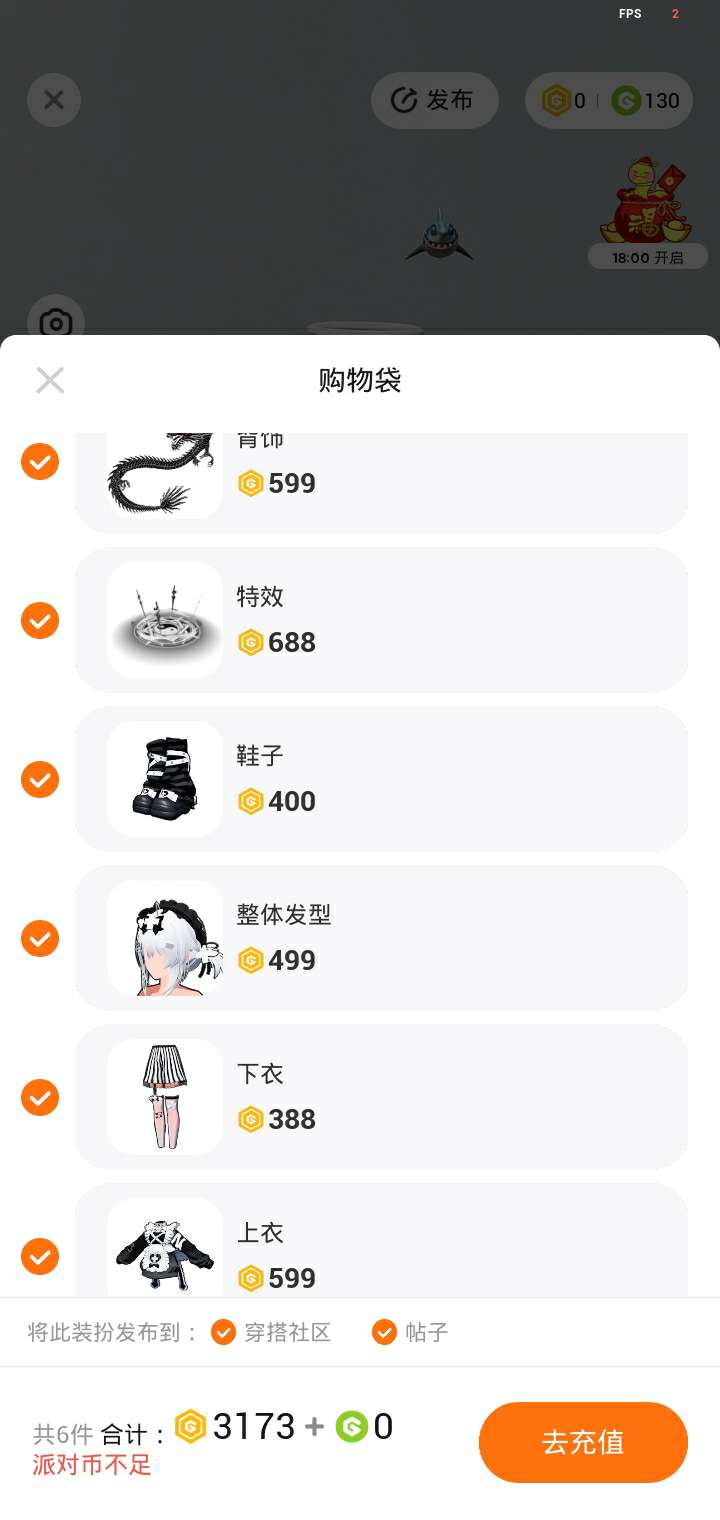Toggle publishing to 穿搭社区
The width and height of the screenshot is (720, 1520).
click(x=271, y=1332)
